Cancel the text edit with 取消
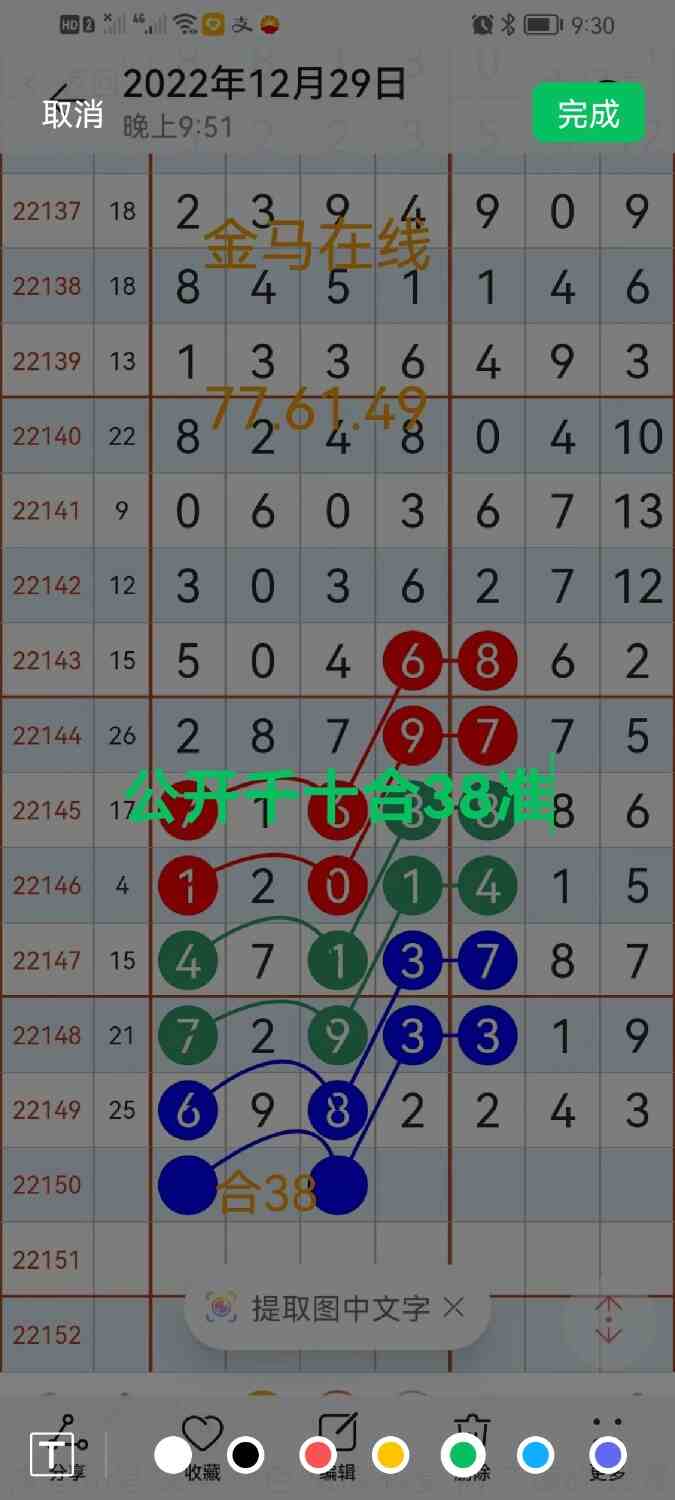Viewport: 675px width, 1500px height. click(x=73, y=114)
